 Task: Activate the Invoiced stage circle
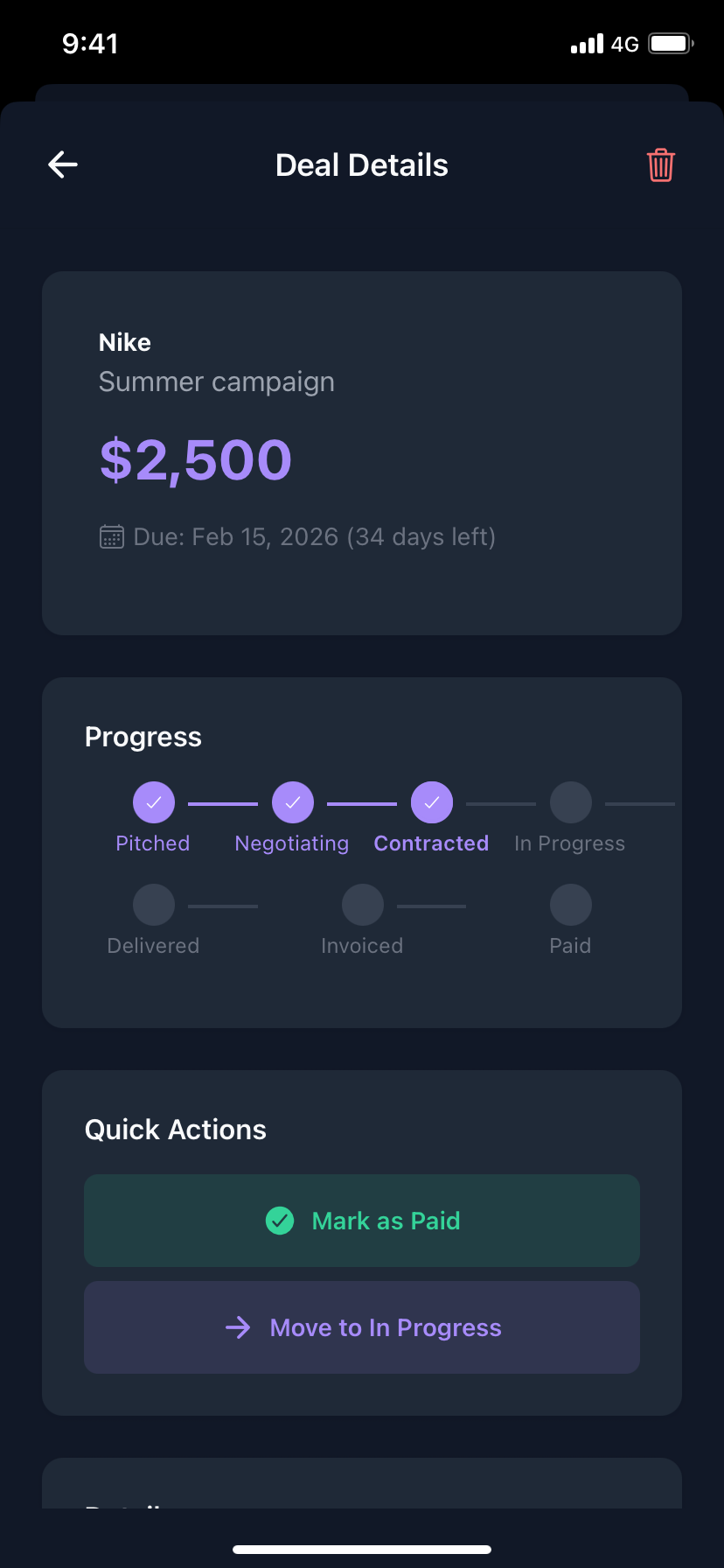(362, 905)
